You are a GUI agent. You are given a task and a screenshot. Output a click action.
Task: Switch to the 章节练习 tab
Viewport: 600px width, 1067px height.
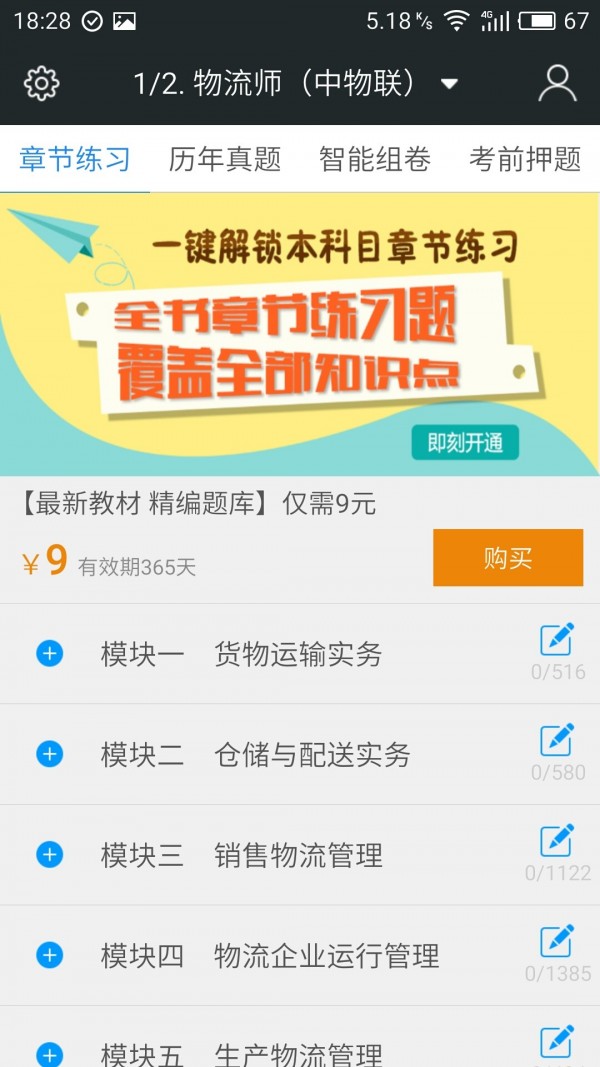click(75, 159)
